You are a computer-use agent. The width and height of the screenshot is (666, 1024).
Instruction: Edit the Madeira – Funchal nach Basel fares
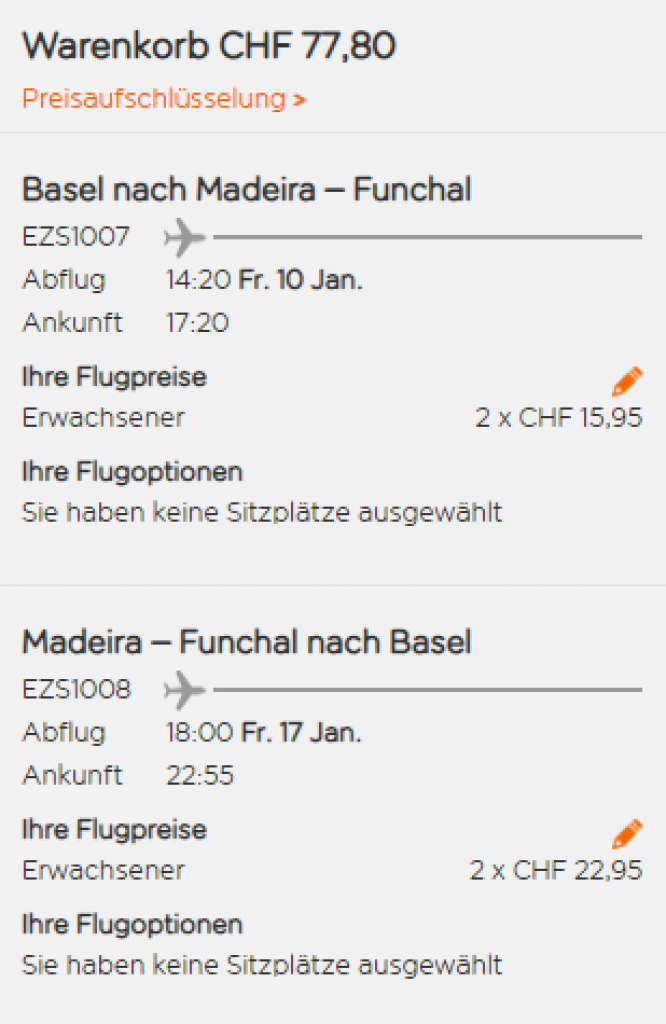tap(626, 833)
